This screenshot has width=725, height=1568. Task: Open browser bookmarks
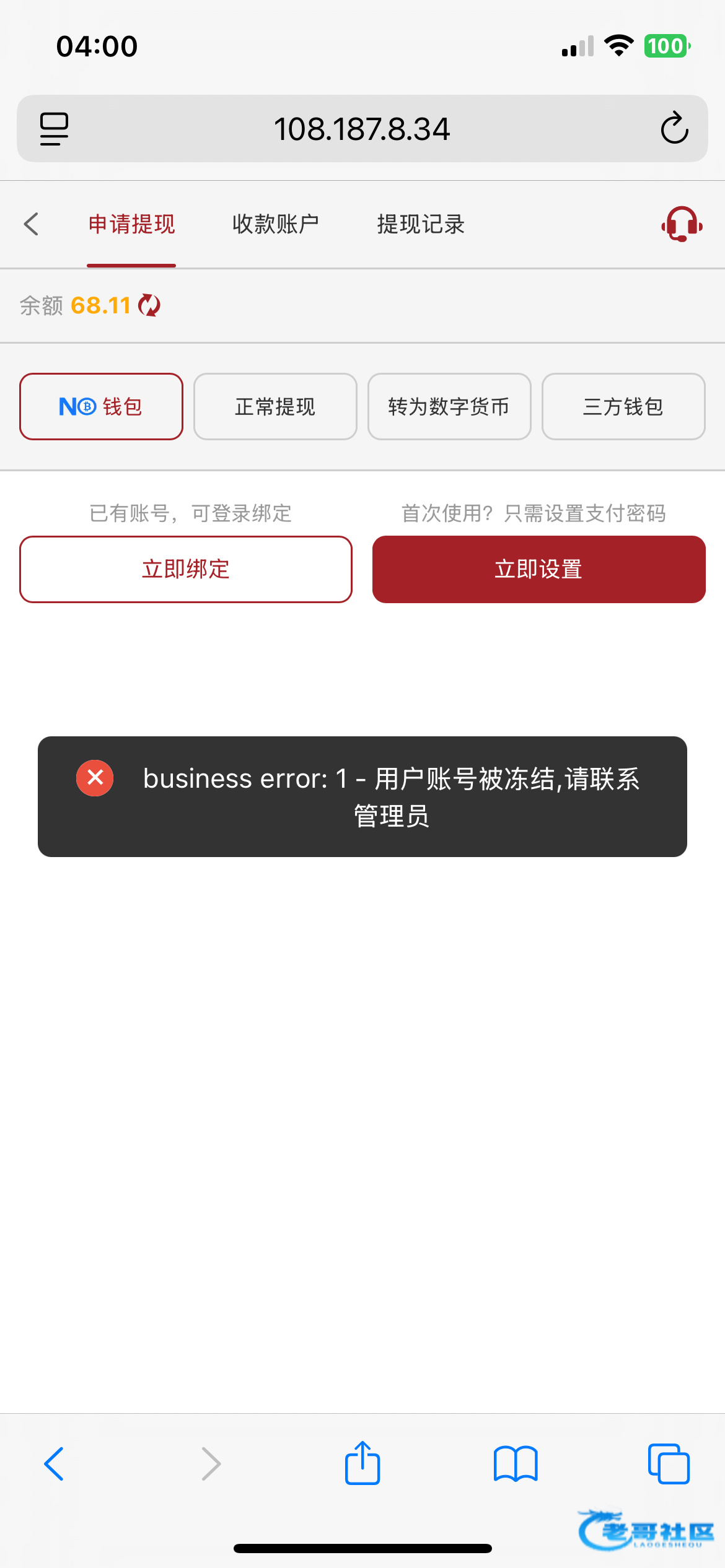click(x=516, y=1464)
